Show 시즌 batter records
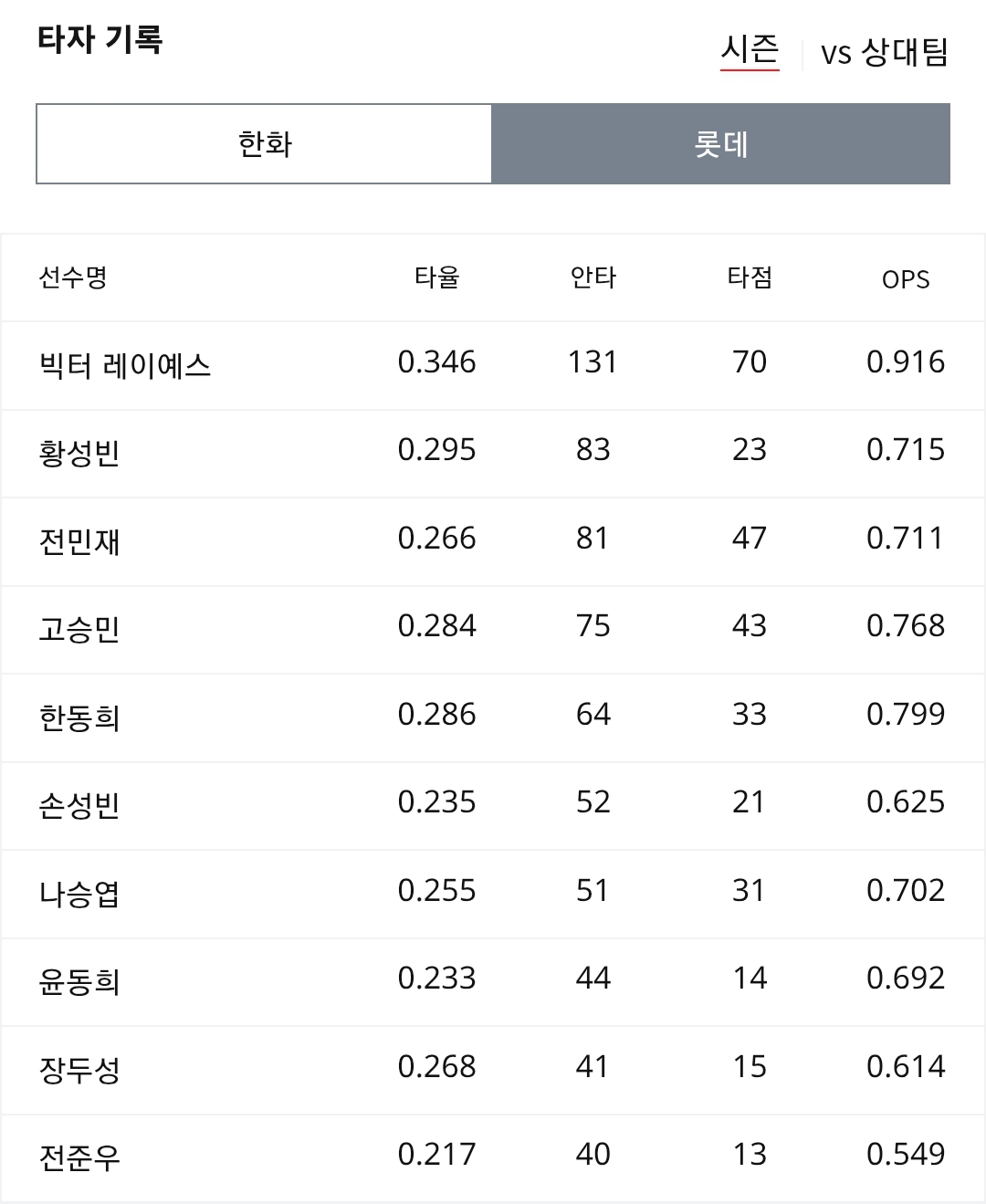986x1204 pixels. [x=750, y=50]
